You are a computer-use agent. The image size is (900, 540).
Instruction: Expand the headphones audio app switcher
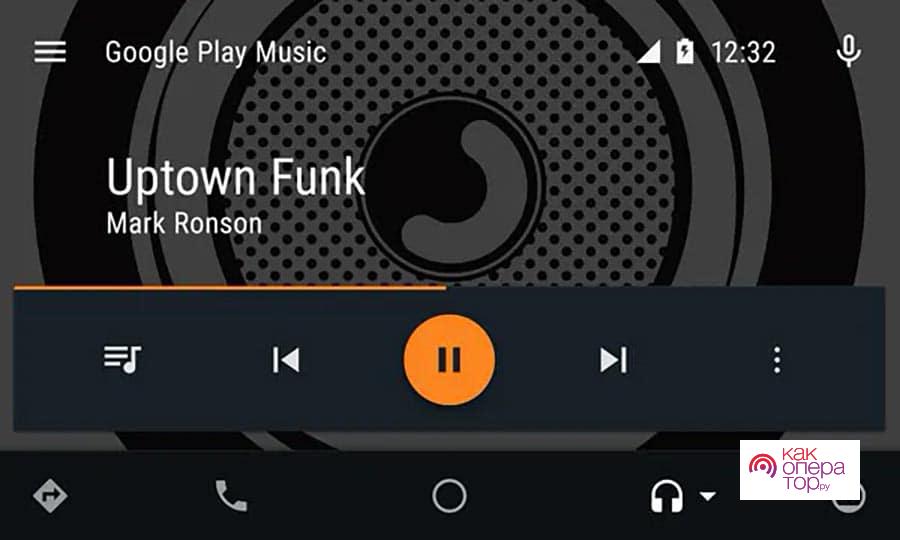pos(684,495)
